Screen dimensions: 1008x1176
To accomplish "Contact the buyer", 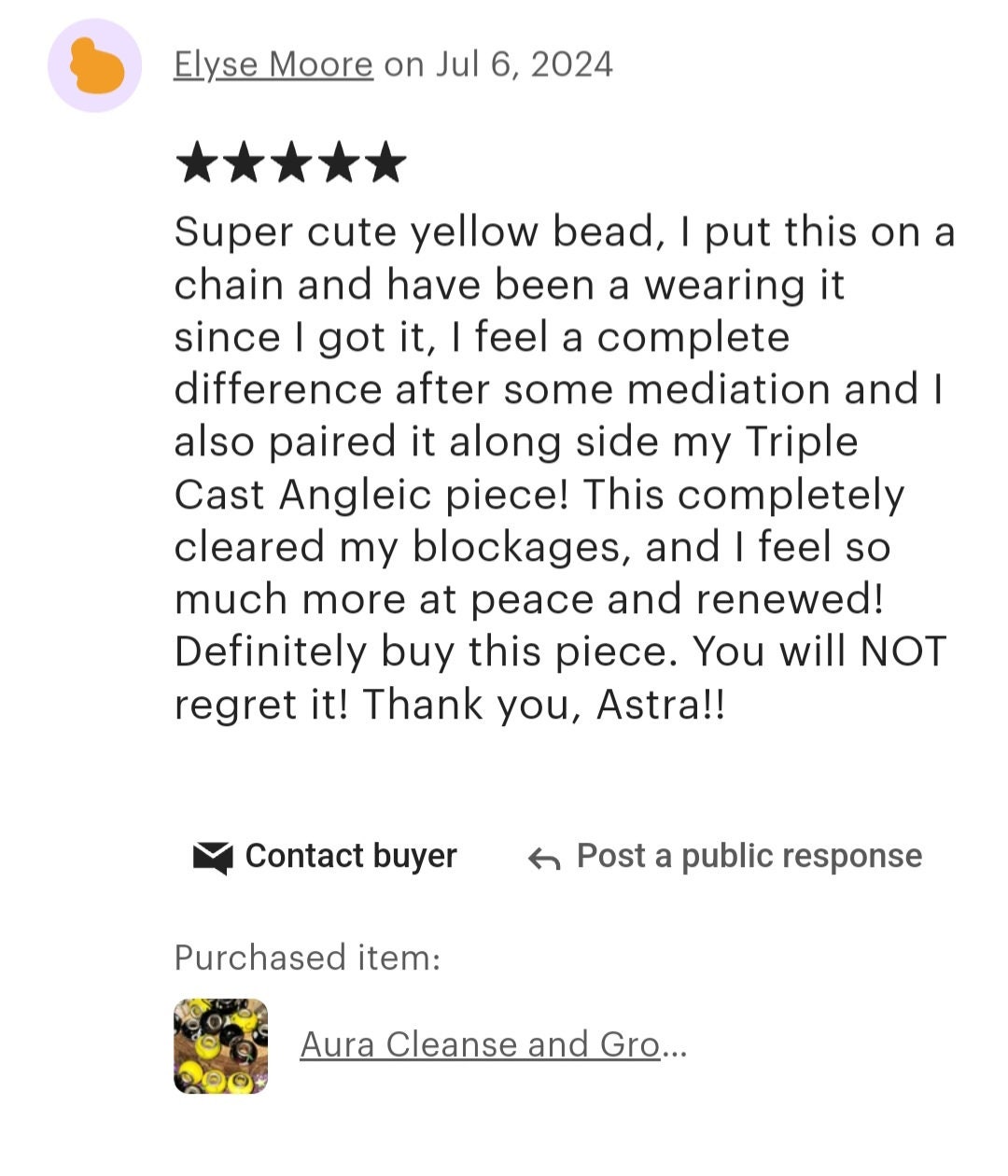I will pyautogui.click(x=325, y=856).
